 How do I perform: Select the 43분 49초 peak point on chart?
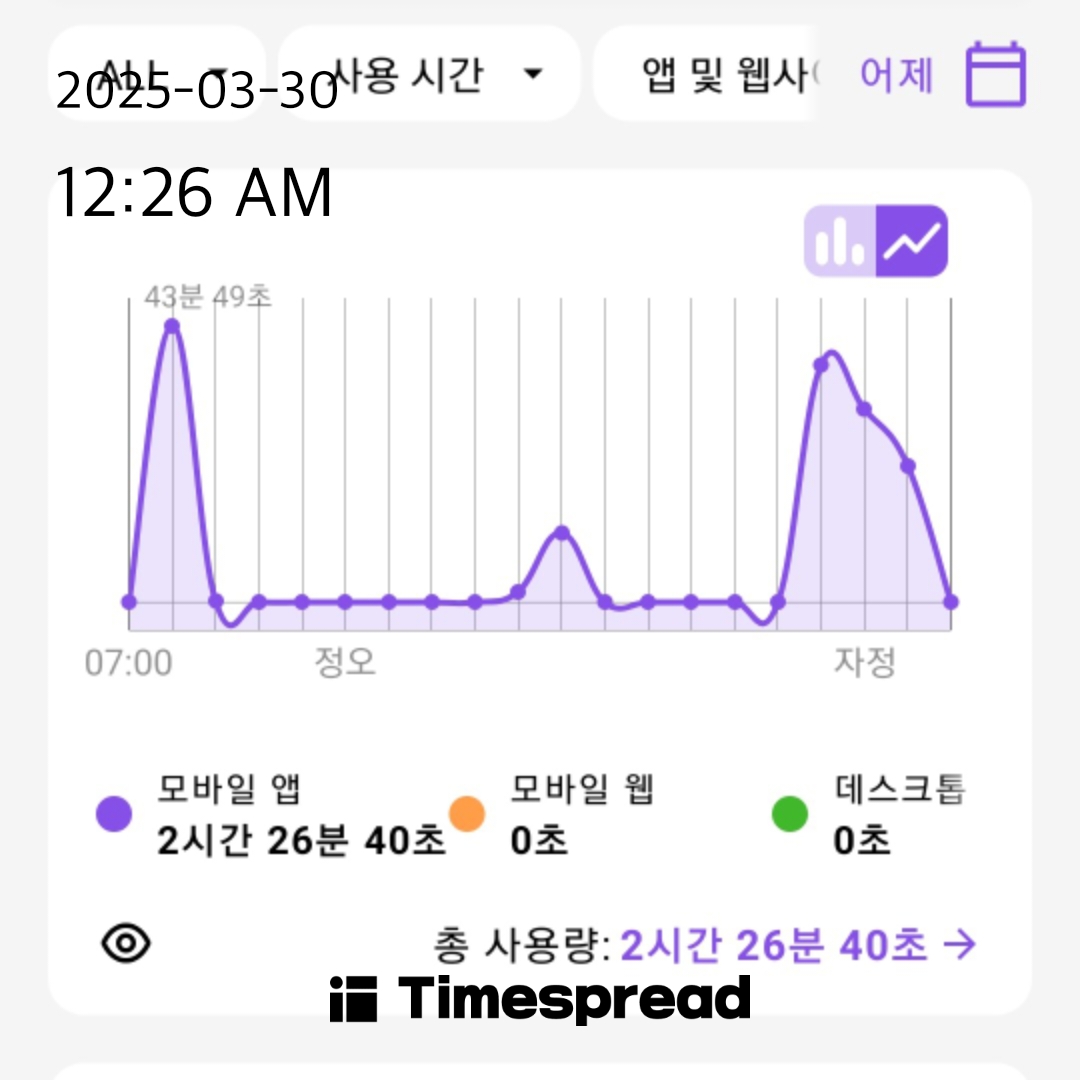[x=172, y=326]
